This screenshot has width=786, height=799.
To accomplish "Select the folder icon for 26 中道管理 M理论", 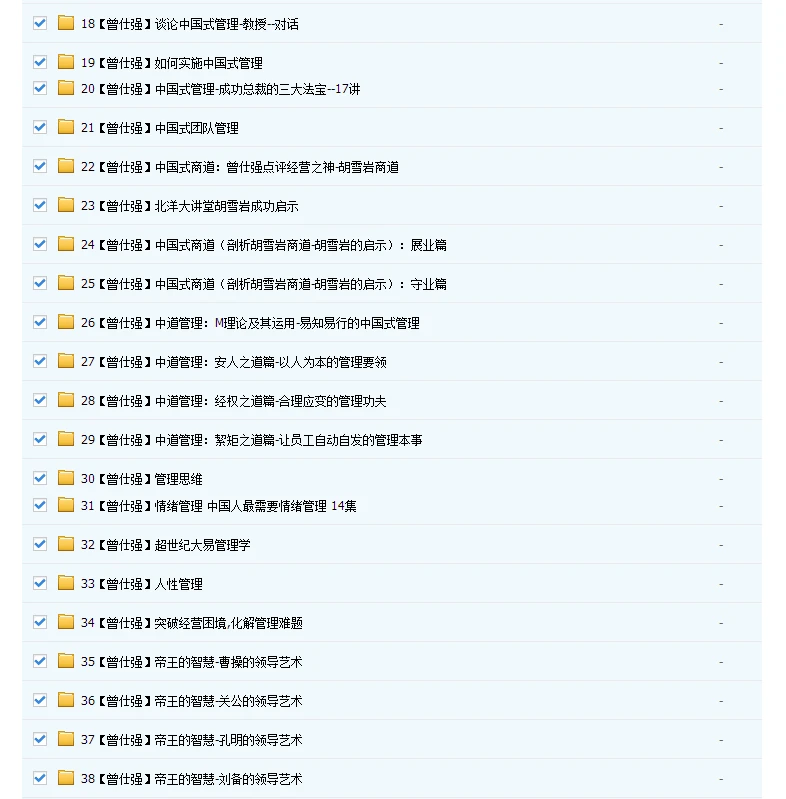I will [x=66, y=322].
